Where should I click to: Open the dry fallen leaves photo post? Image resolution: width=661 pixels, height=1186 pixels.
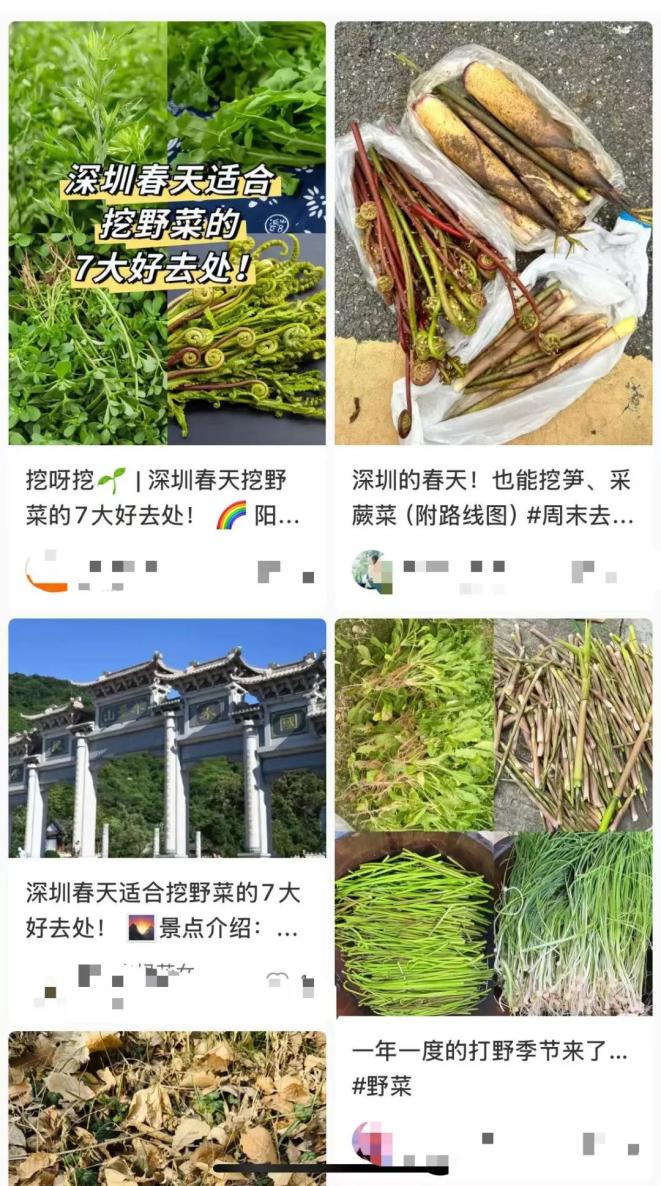coord(167,1100)
